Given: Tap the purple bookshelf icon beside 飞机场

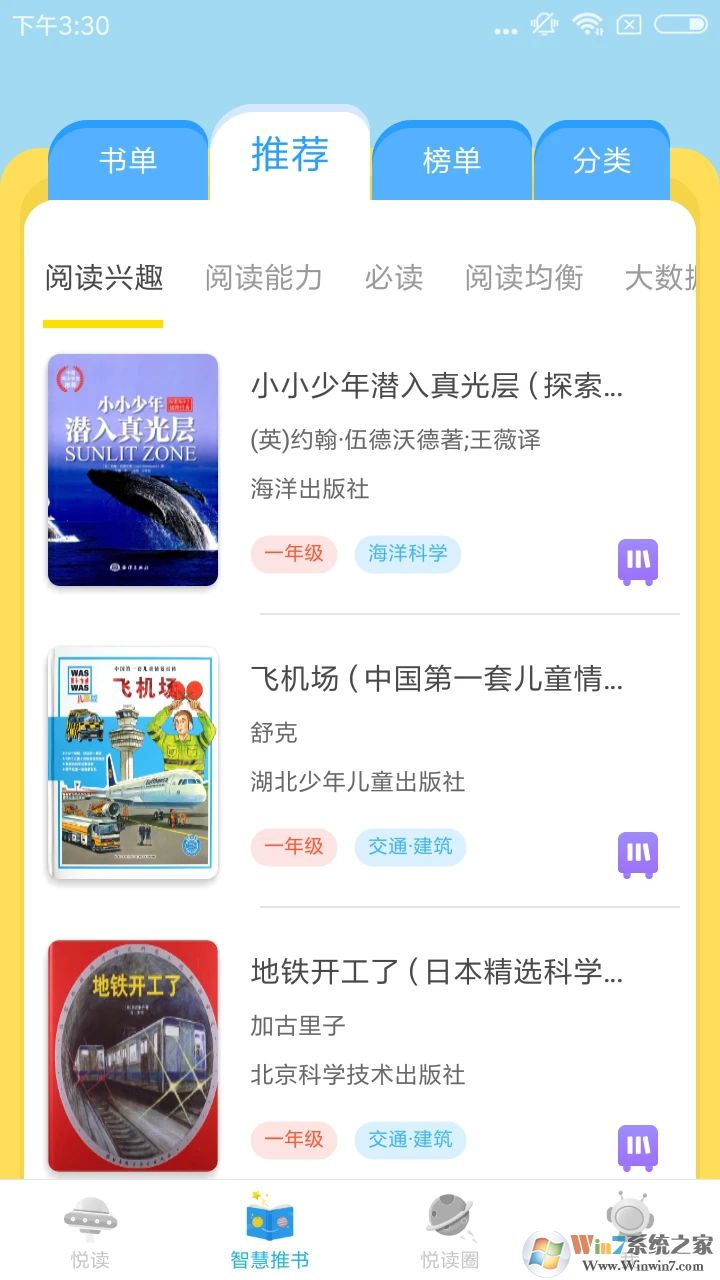Looking at the screenshot, I should (x=637, y=856).
